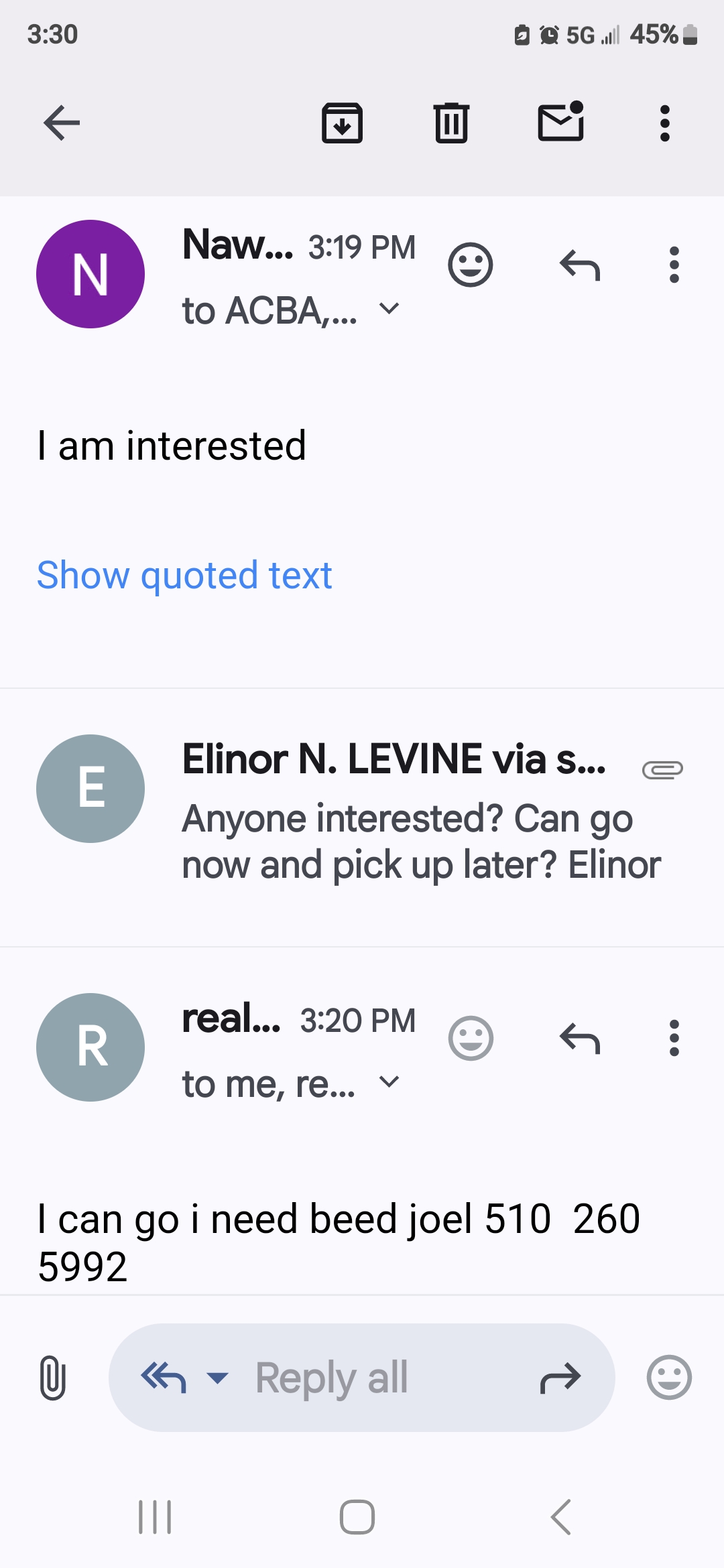Image resolution: width=724 pixels, height=1568 pixels.
Task: Attach a file using the paperclip
Action: pyautogui.click(x=52, y=1378)
